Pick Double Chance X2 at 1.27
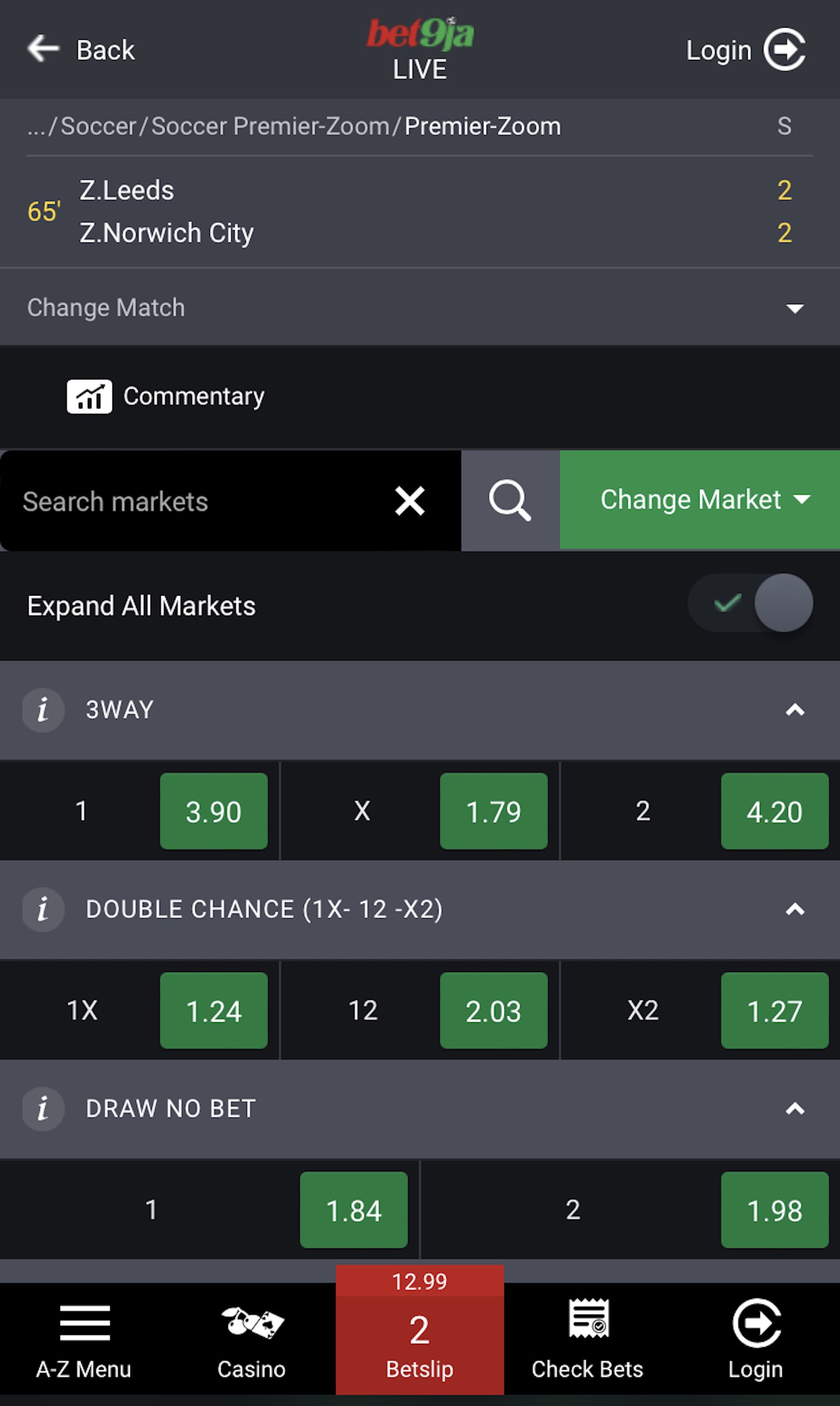The image size is (840, 1406). pyautogui.click(x=774, y=1010)
